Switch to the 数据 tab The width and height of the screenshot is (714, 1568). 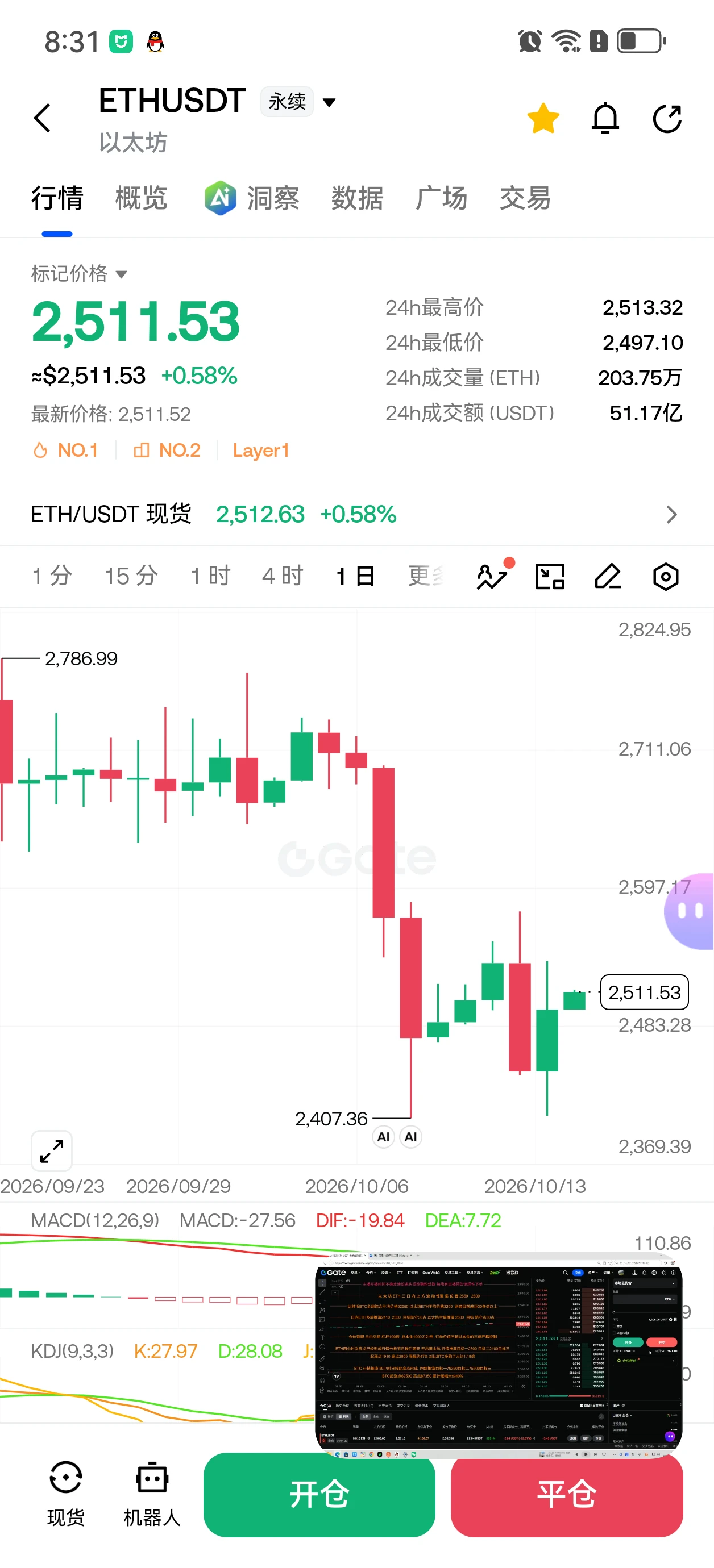click(x=357, y=198)
